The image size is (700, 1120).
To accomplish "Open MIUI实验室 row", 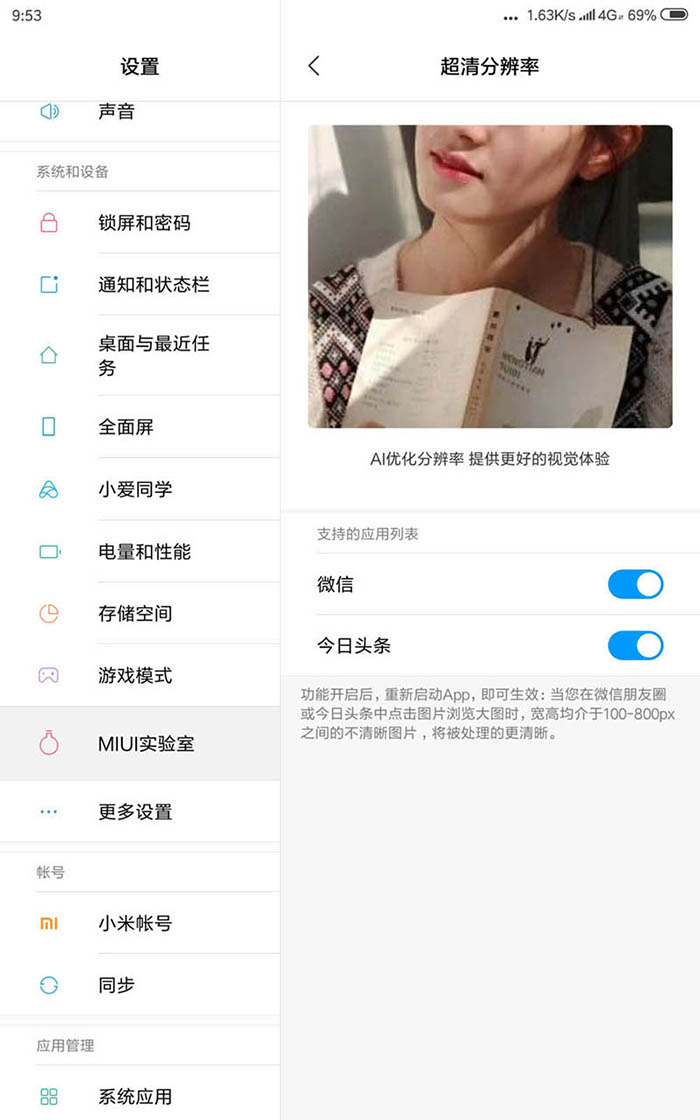I will pyautogui.click(x=140, y=743).
